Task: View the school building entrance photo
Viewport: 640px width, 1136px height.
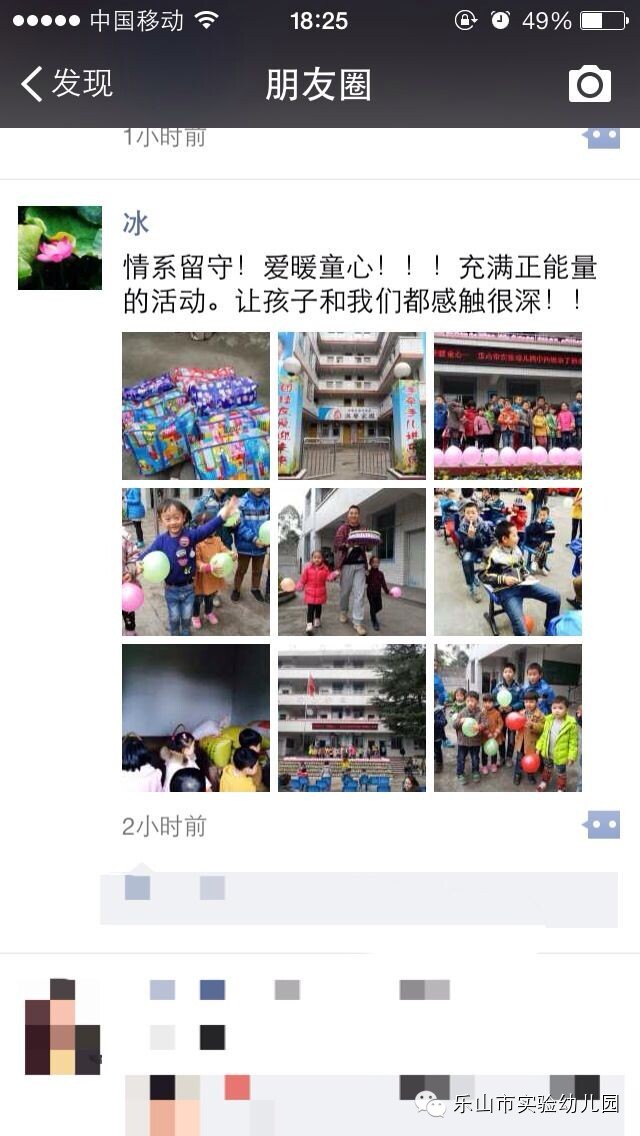Action: (x=352, y=406)
